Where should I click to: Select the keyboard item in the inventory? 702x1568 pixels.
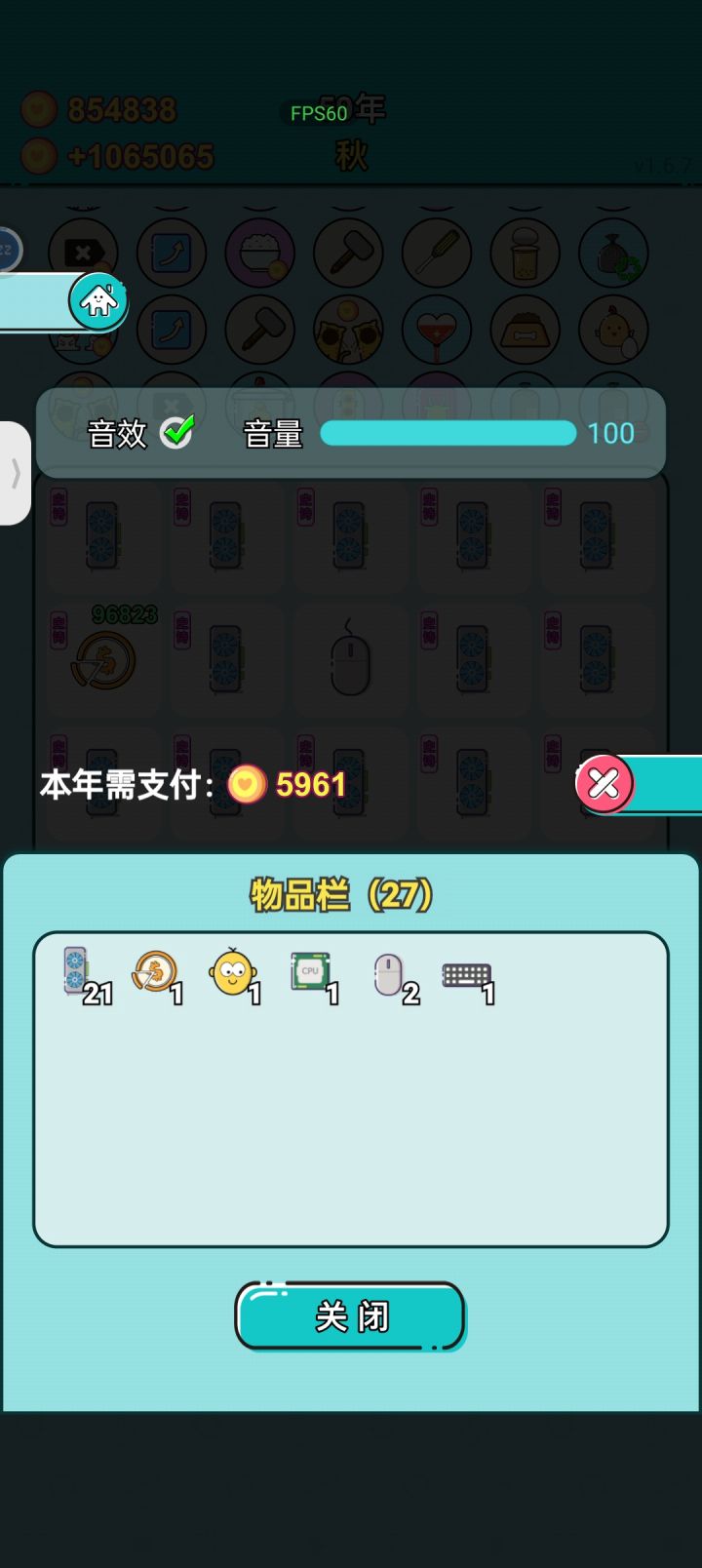(466, 974)
